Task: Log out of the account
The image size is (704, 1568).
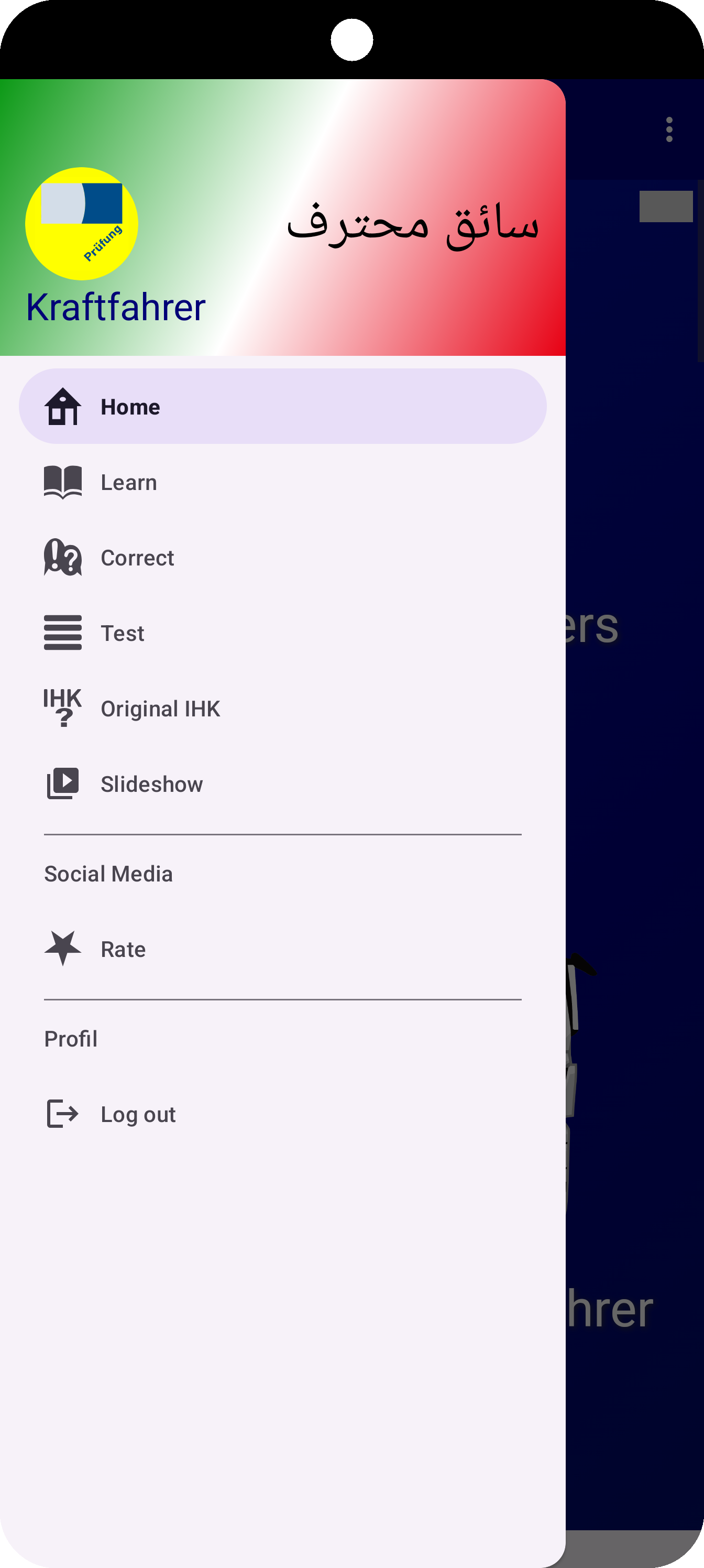Action: click(x=282, y=1114)
